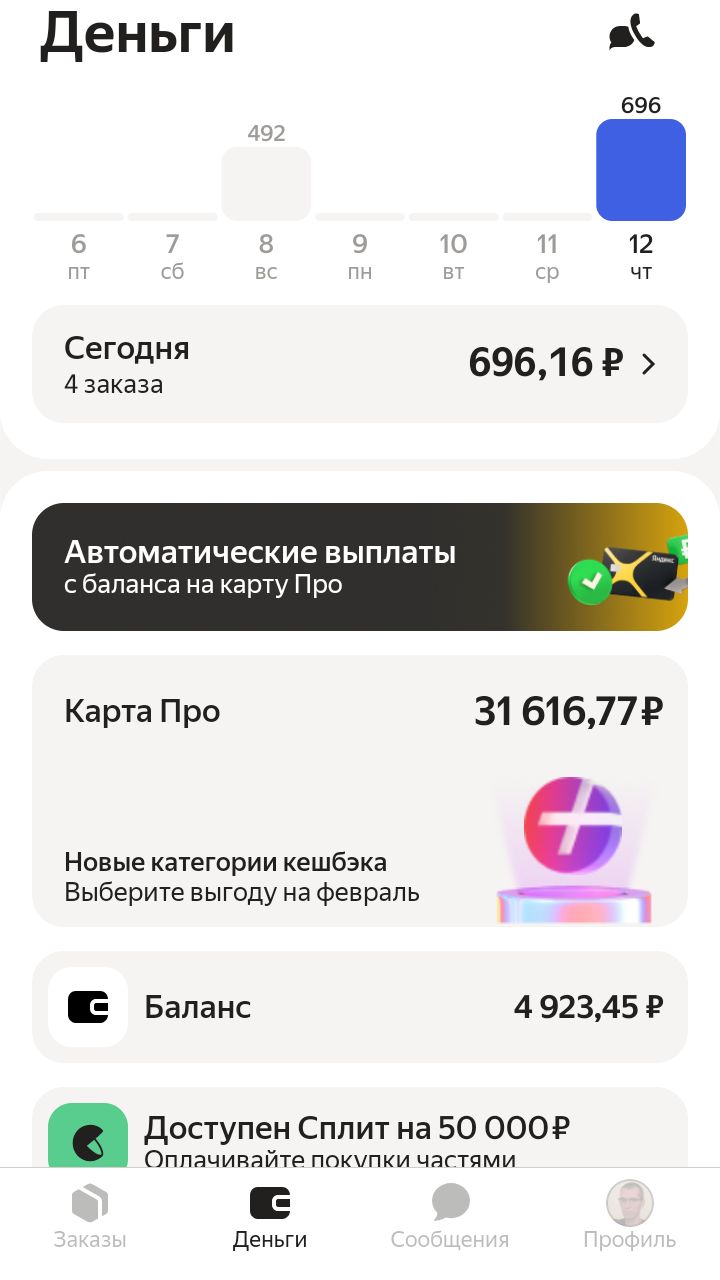The width and height of the screenshot is (720, 1280).
Task: Switch to the Деньги tab
Action: (x=270, y=1217)
